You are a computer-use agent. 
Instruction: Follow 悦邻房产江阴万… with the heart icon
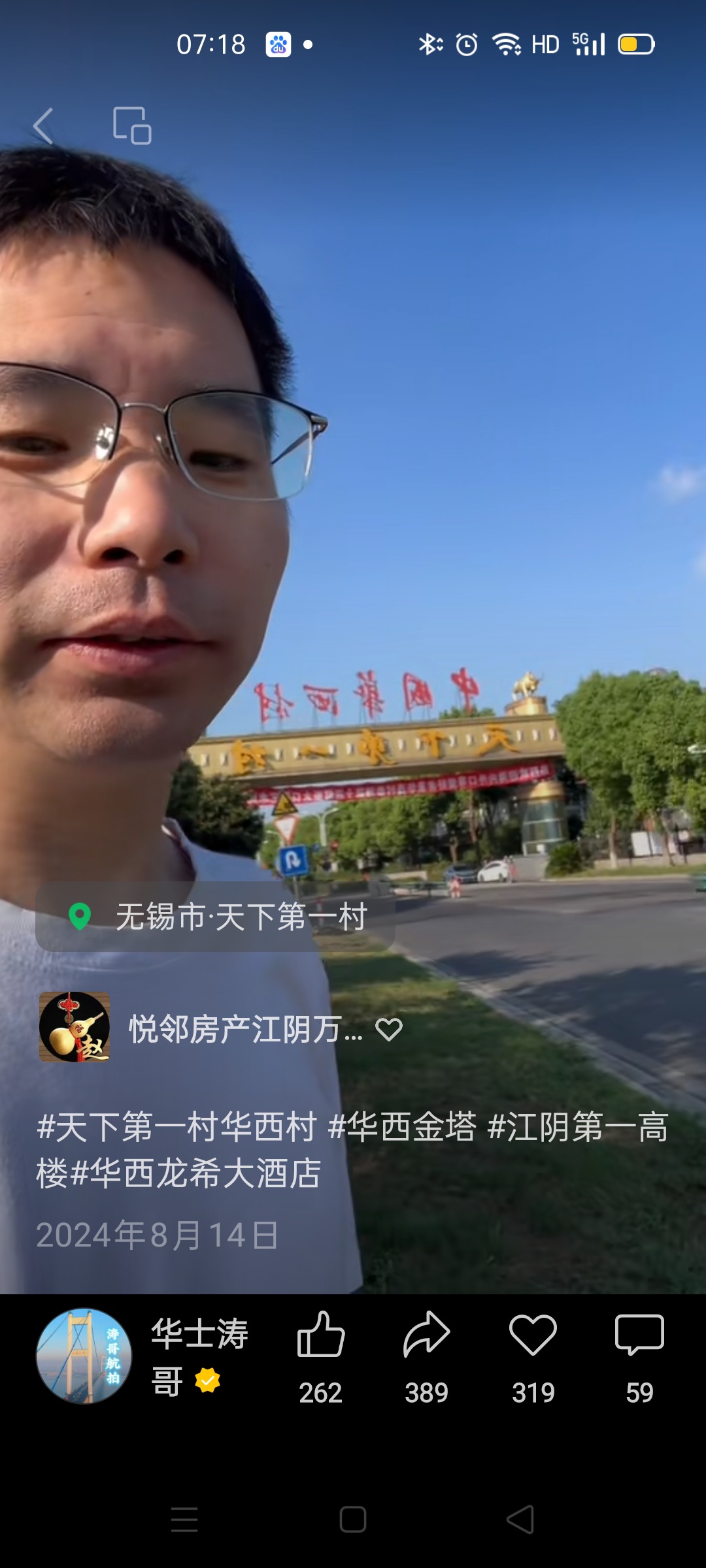(389, 1030)
